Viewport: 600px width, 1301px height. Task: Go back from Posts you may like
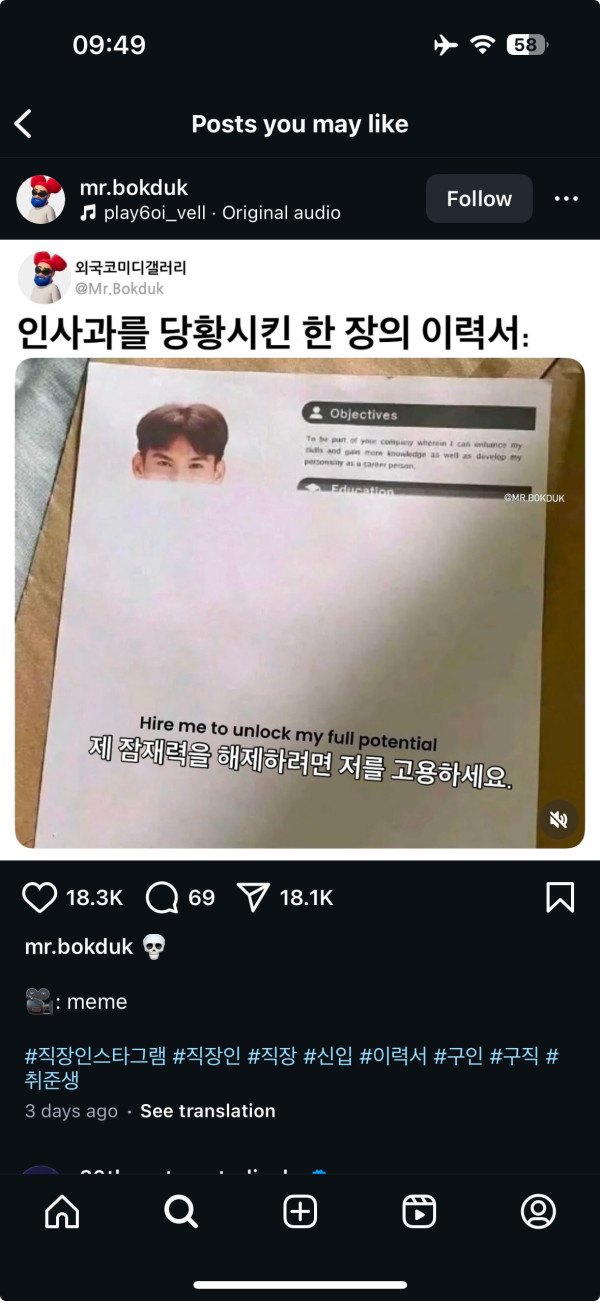click(x=24, y=124)
